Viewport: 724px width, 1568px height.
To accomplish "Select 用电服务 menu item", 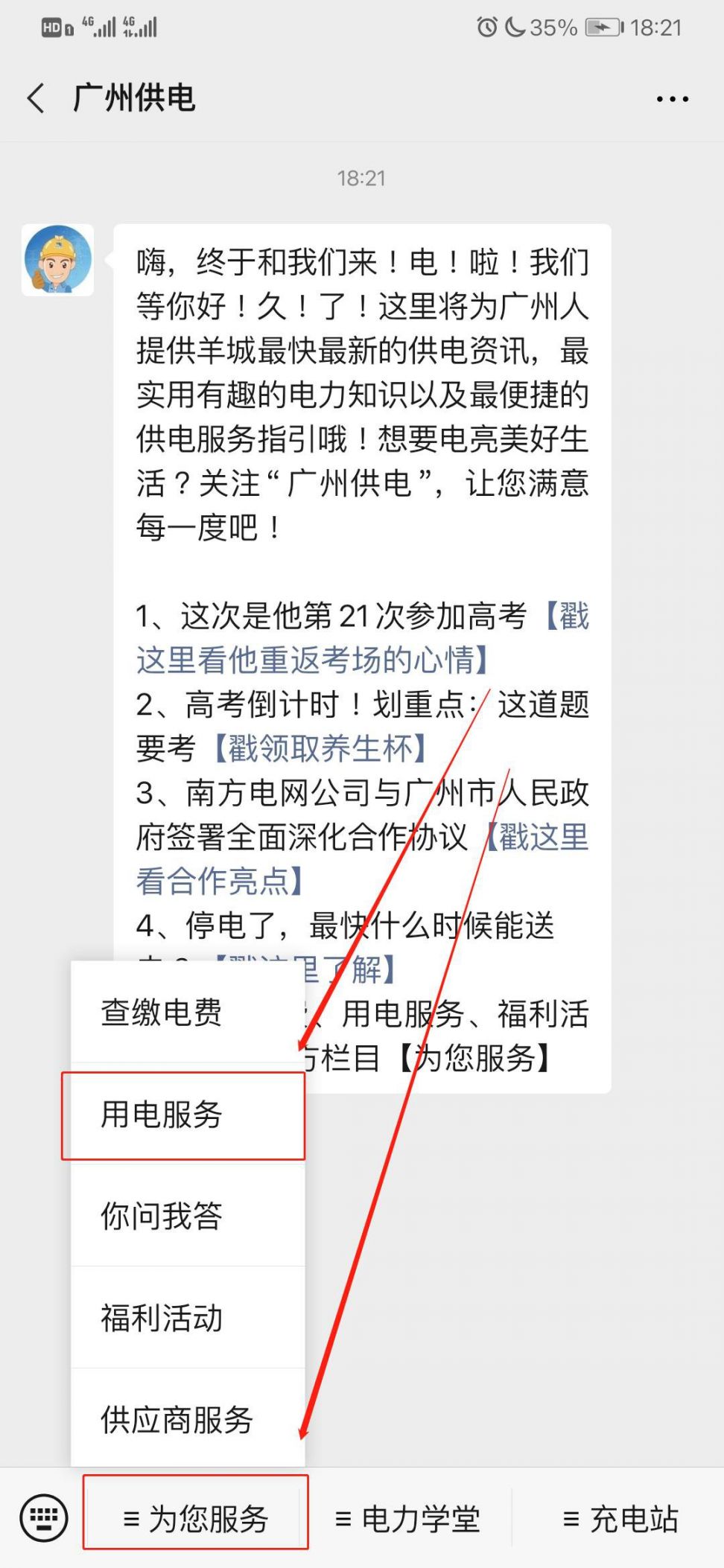I will (162, 1115).
